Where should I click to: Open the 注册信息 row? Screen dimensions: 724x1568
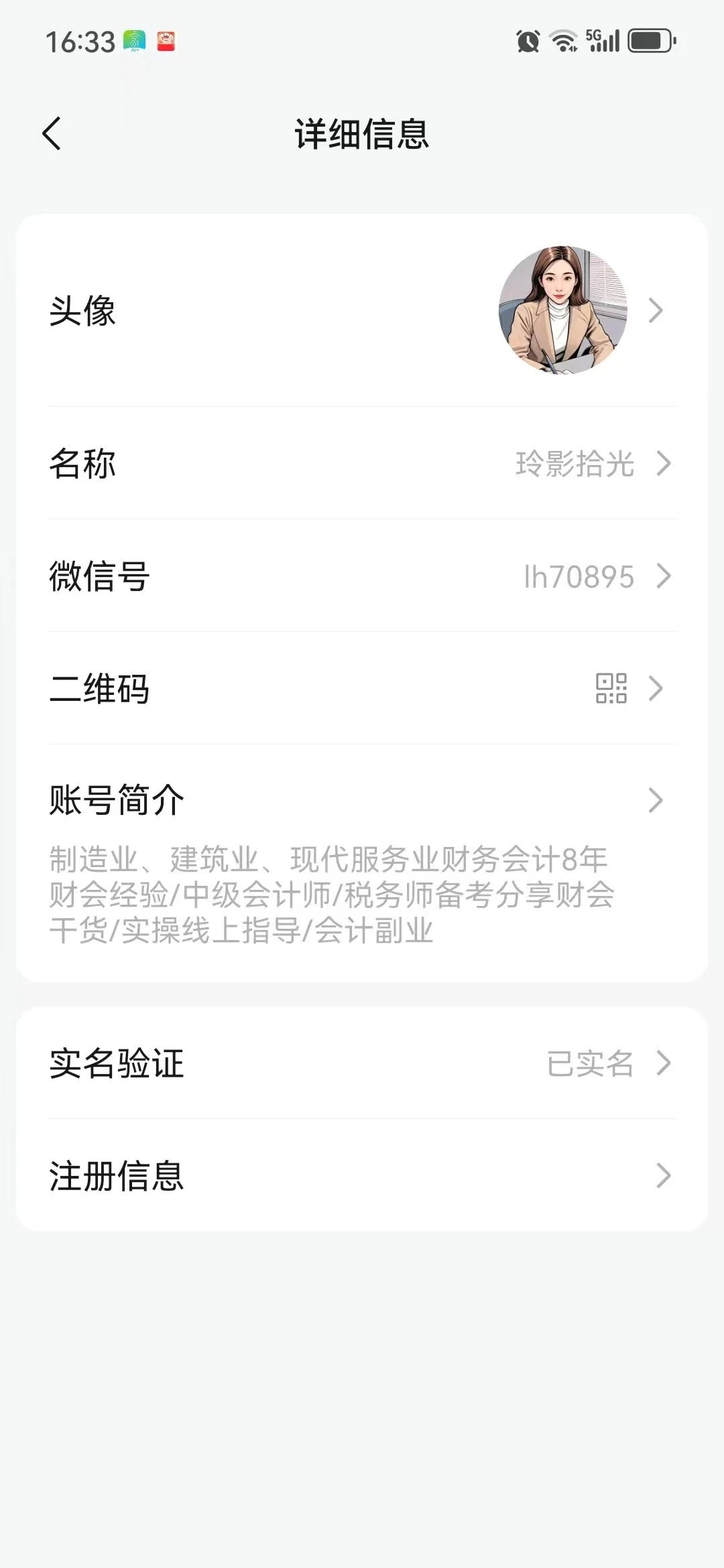tap(362, 1175)
